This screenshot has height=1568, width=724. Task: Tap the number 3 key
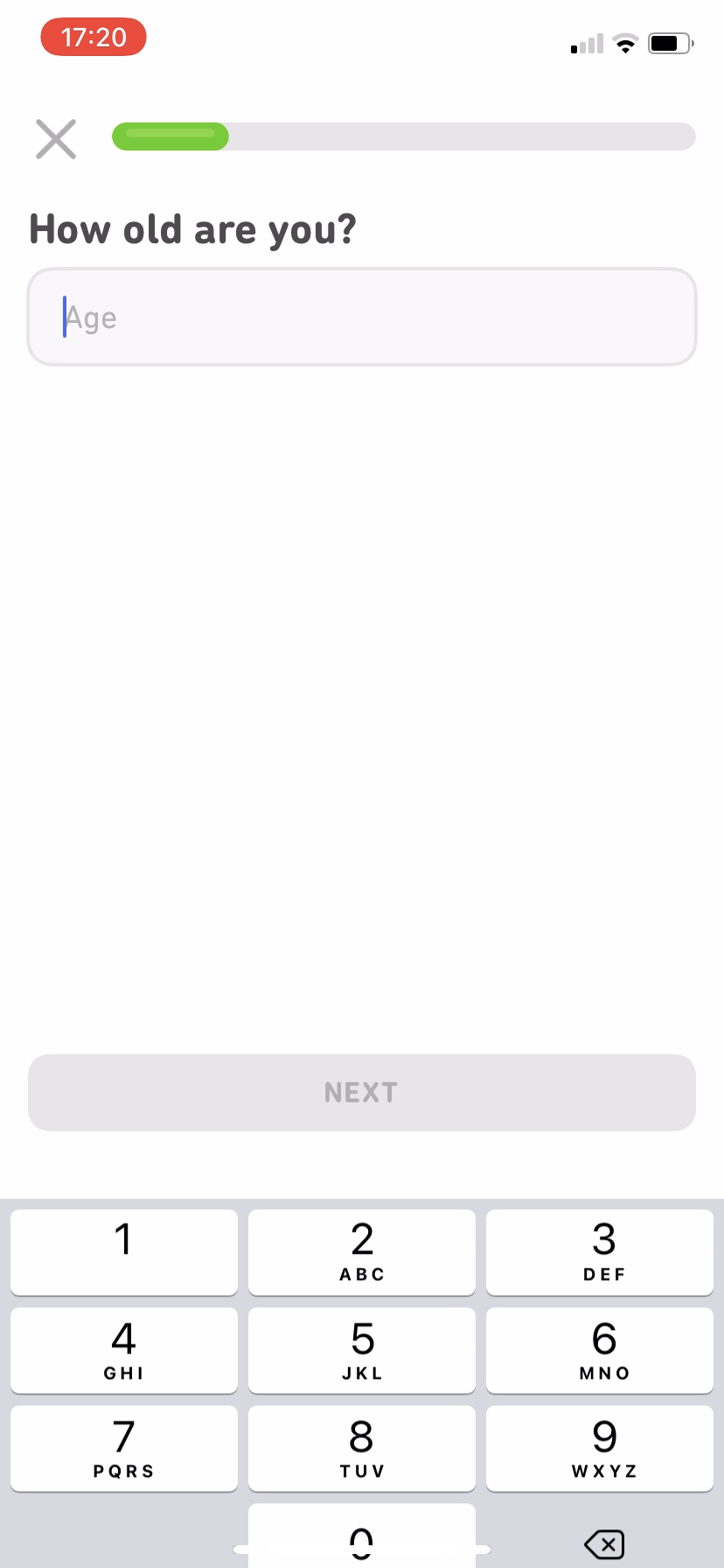click(600, 1252)
